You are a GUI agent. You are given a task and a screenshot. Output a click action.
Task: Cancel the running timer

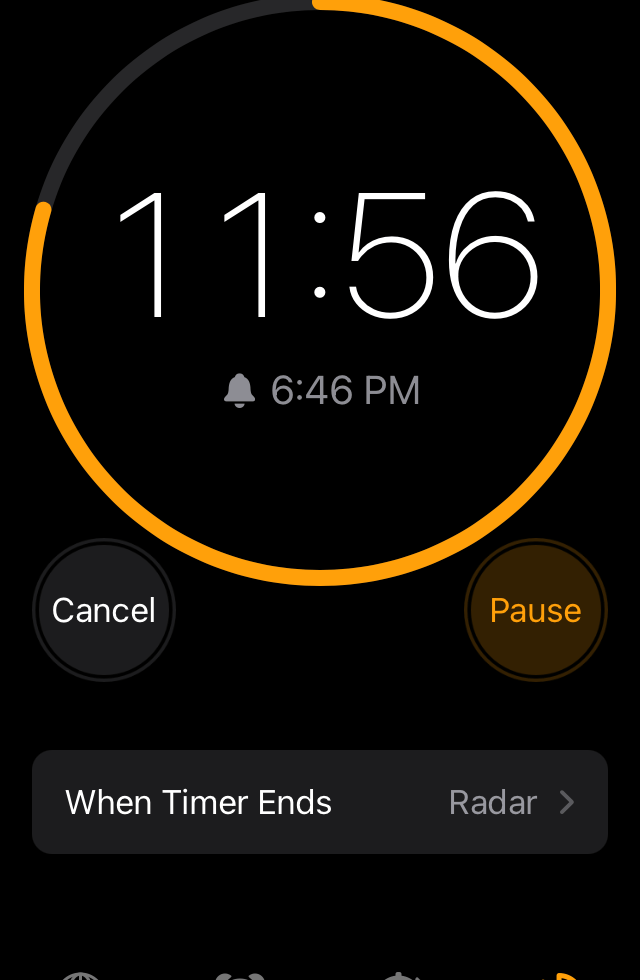pos(104,610)
